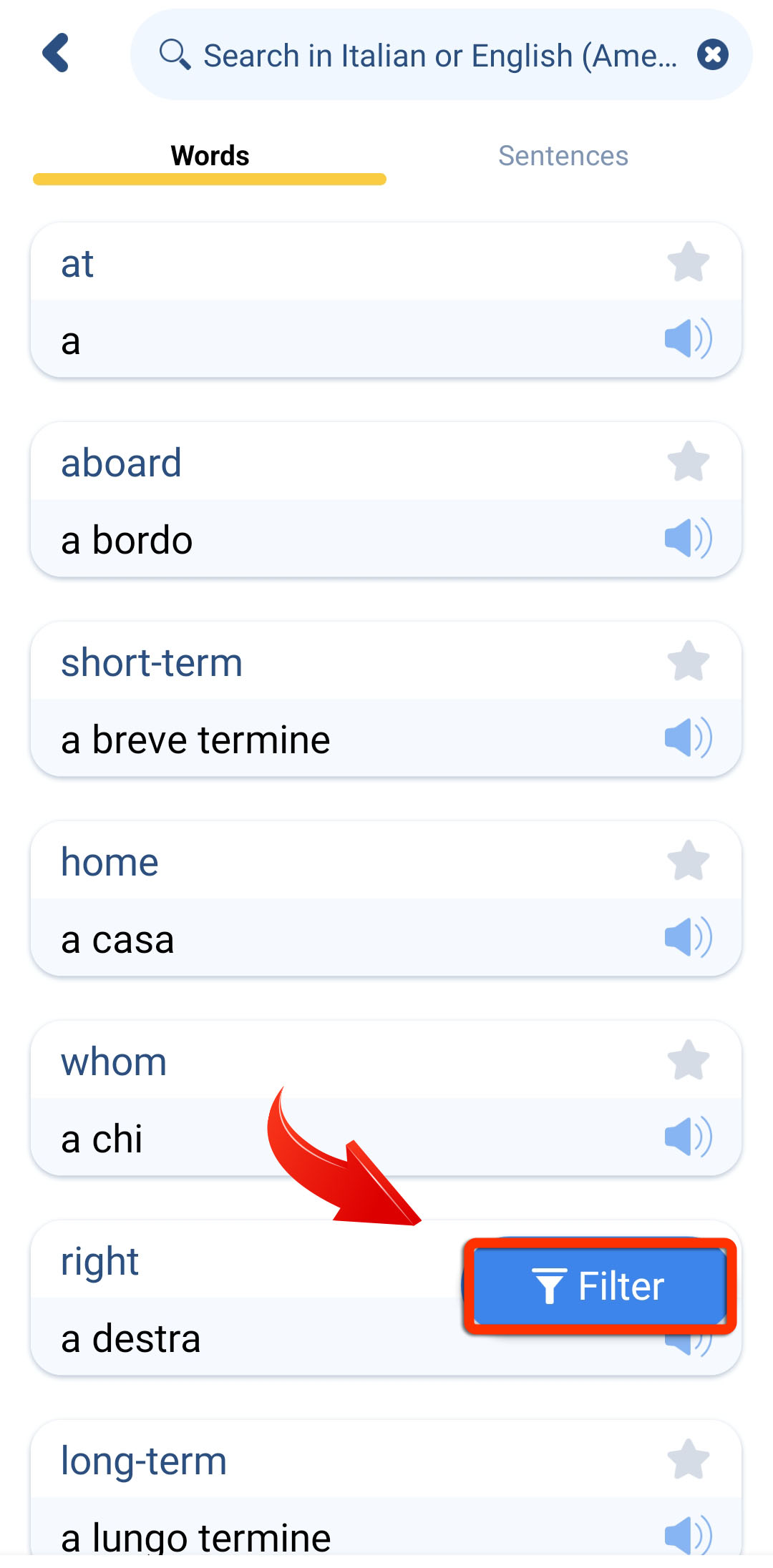Switch to the Sentences tab
The width and height of the screenshot is (773, 1568).
click(563, 156)
